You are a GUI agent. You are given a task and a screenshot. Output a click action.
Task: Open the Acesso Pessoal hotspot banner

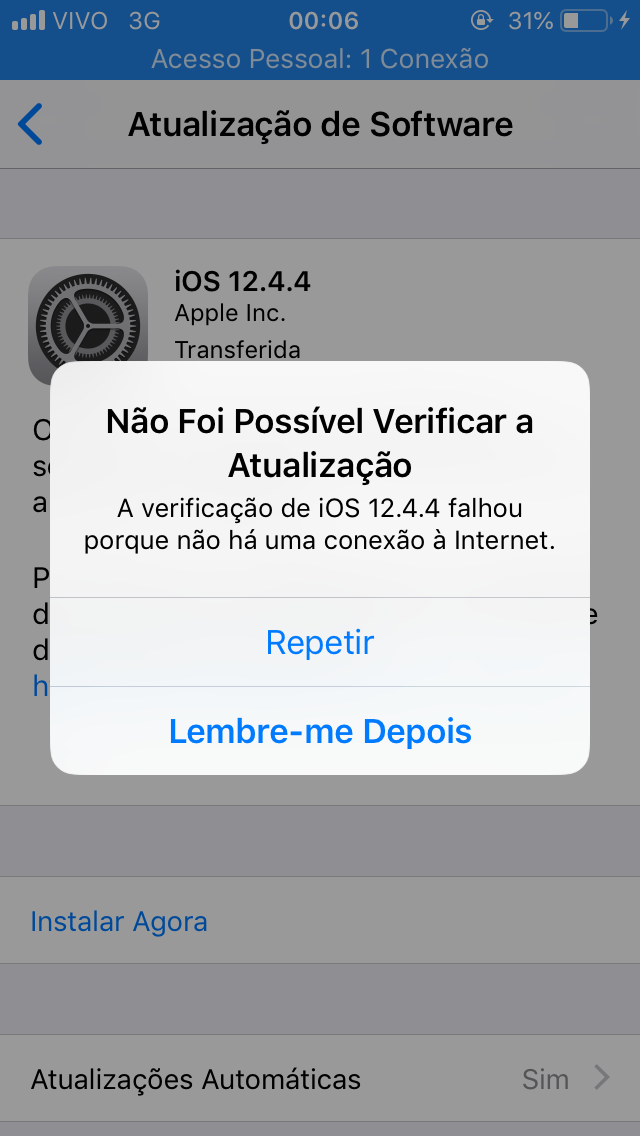tap(320, 59)
